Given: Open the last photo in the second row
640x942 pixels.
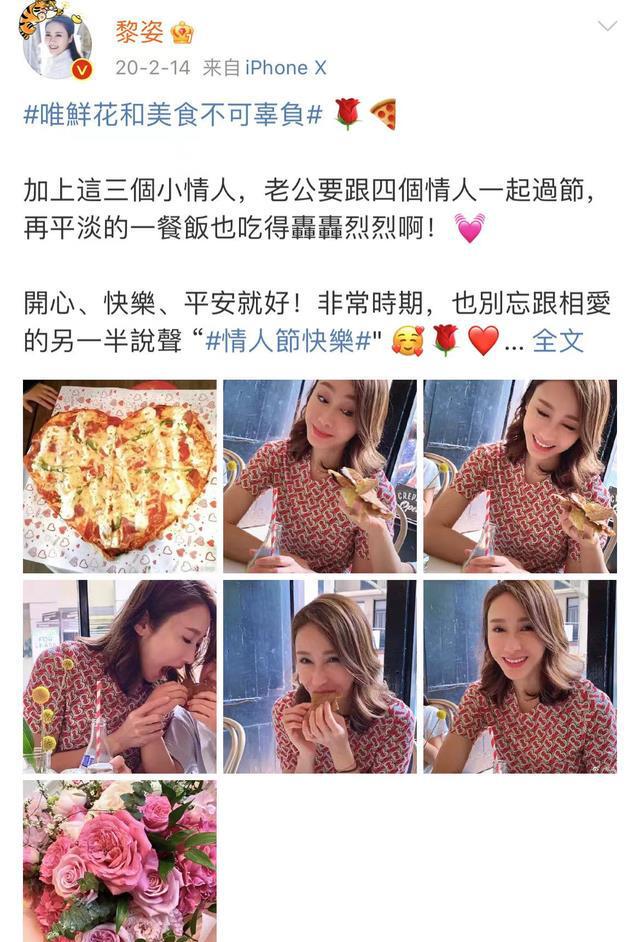Looking at the screenshot, I should coord(520,676).
